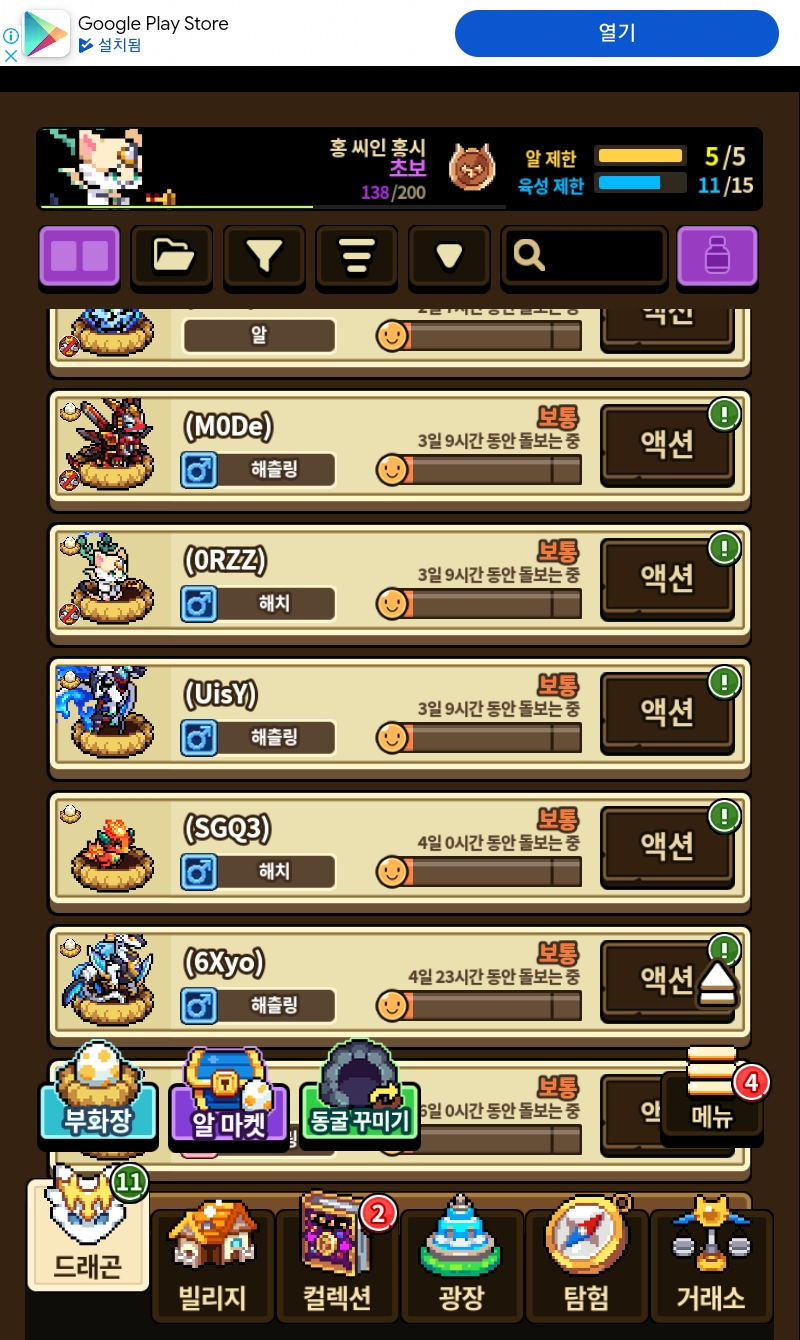Open the sort order lines icon

point(356,257)
